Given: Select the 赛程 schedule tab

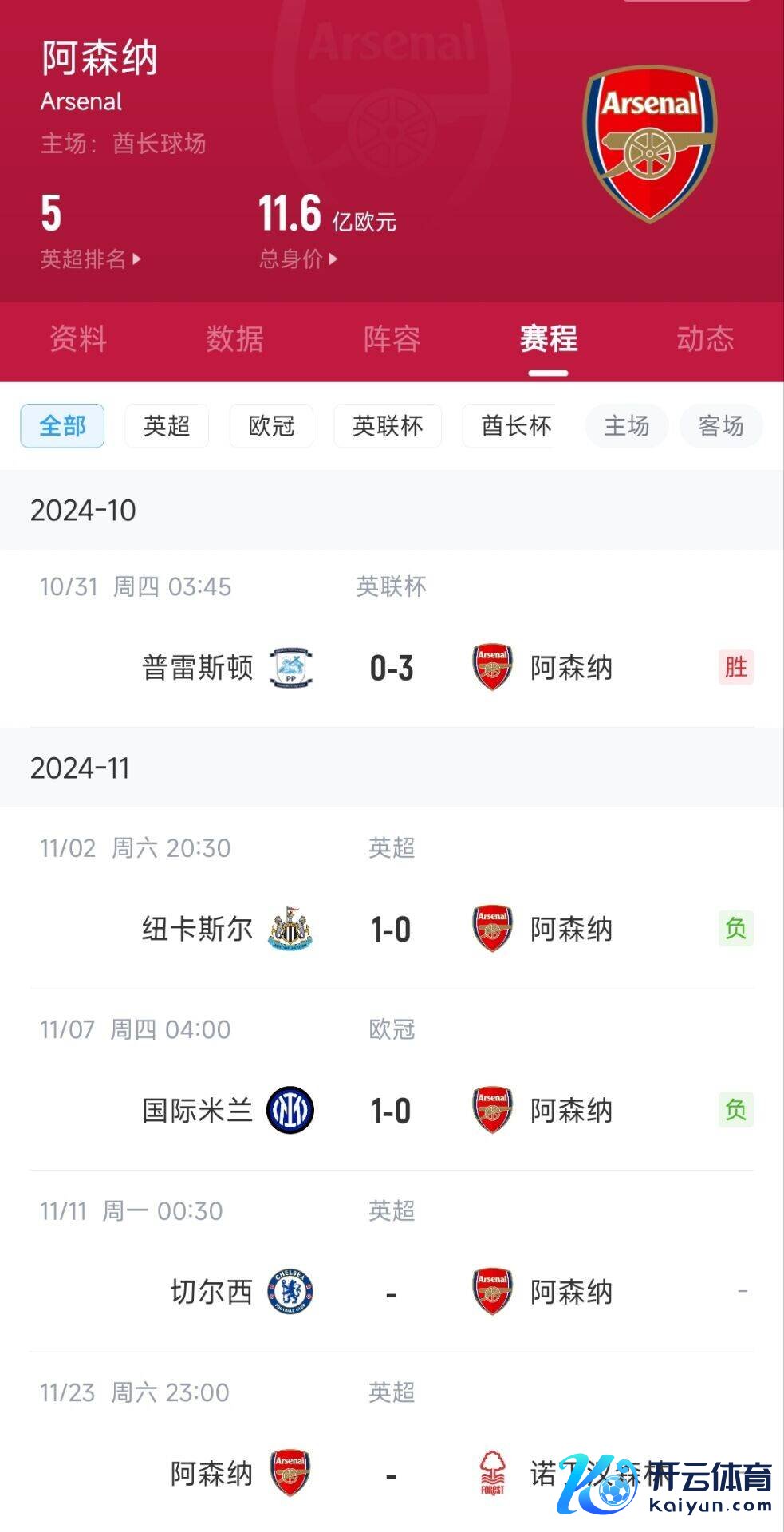Looking at the screenshot, I should pos(549,339).
